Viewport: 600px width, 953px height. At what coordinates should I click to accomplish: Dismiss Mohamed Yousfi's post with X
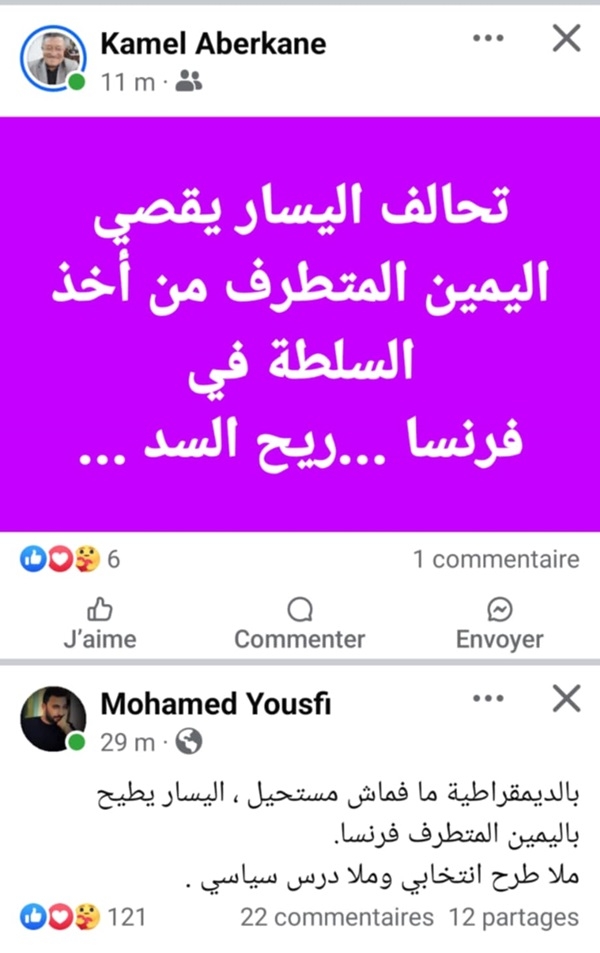pos(566,699)
